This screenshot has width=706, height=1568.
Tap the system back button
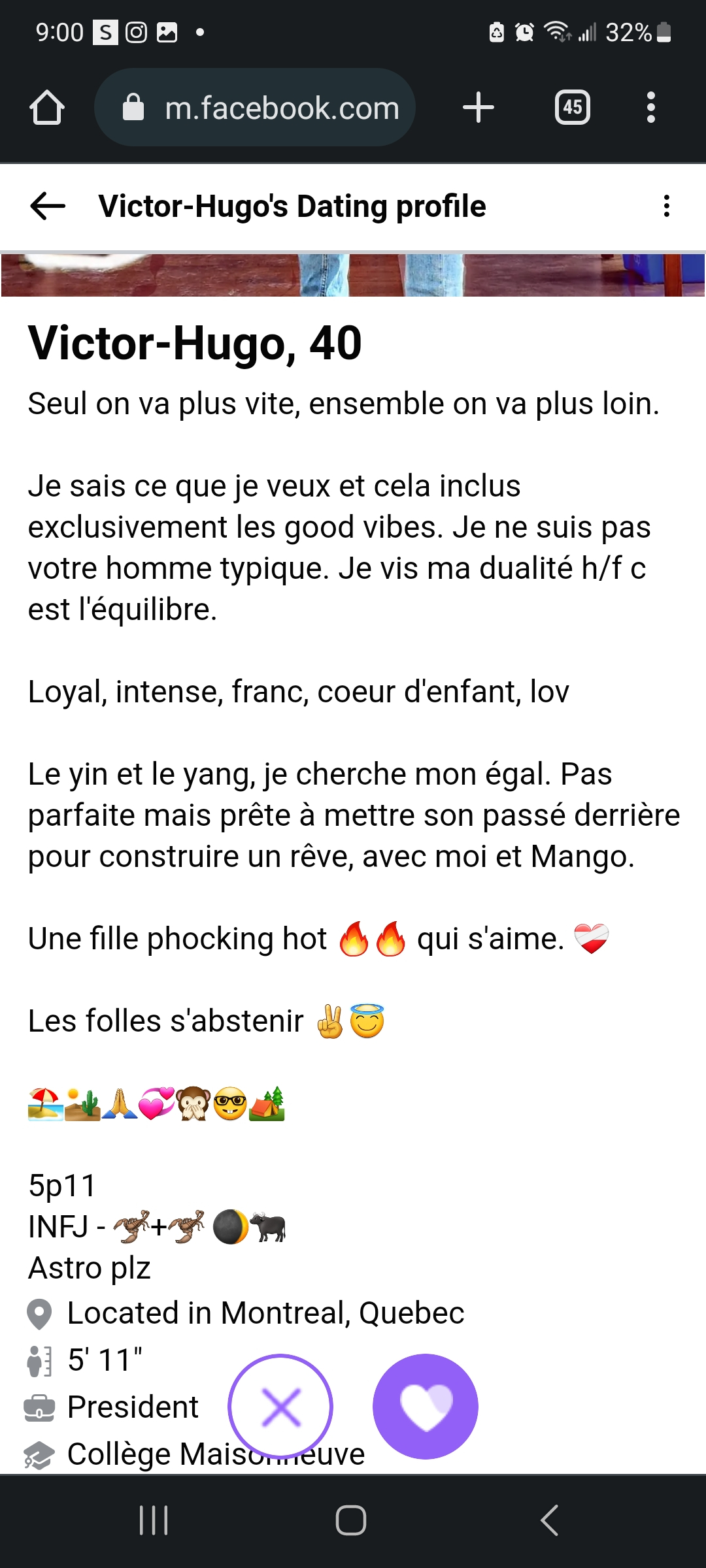click(550, 1520)
